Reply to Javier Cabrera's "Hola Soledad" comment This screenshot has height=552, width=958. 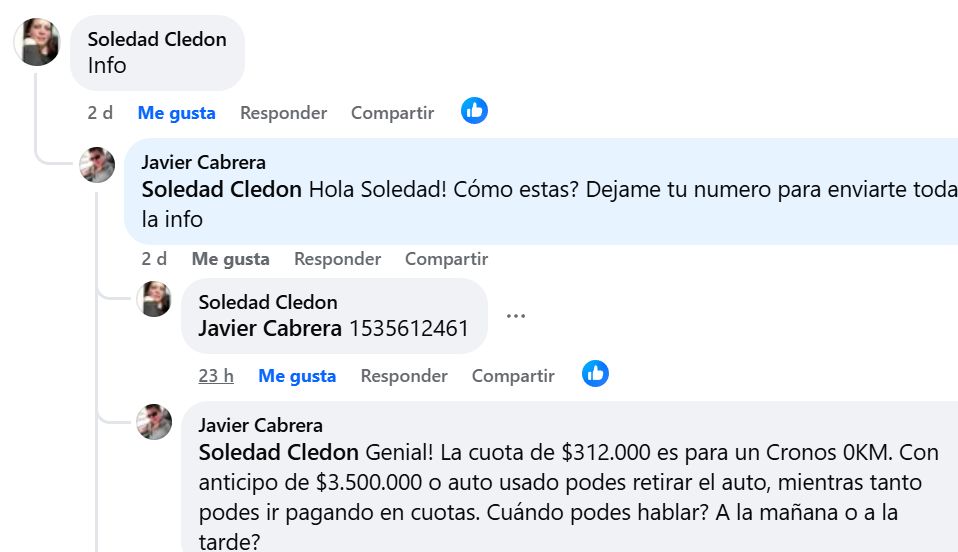pos(337,259)
